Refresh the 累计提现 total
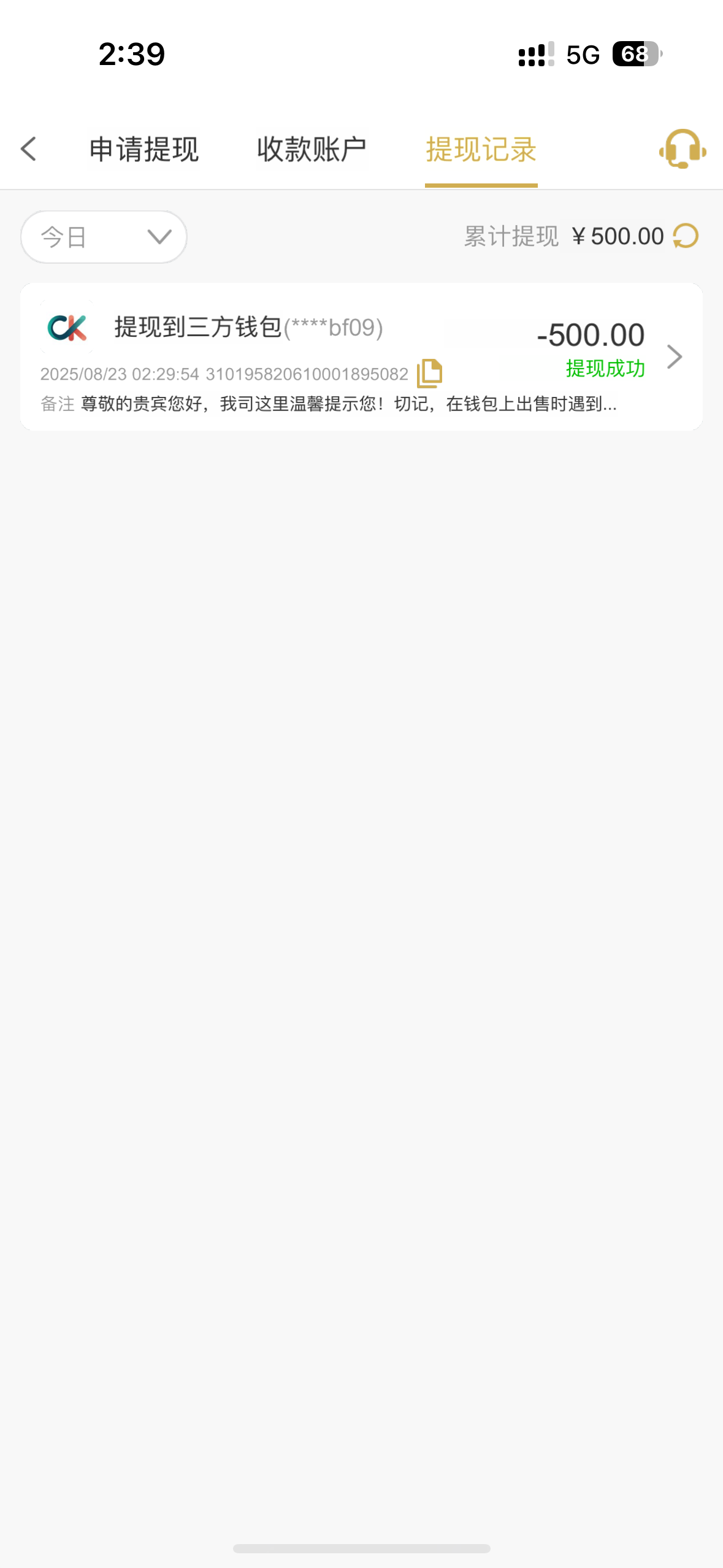 [x=686, y=236]
